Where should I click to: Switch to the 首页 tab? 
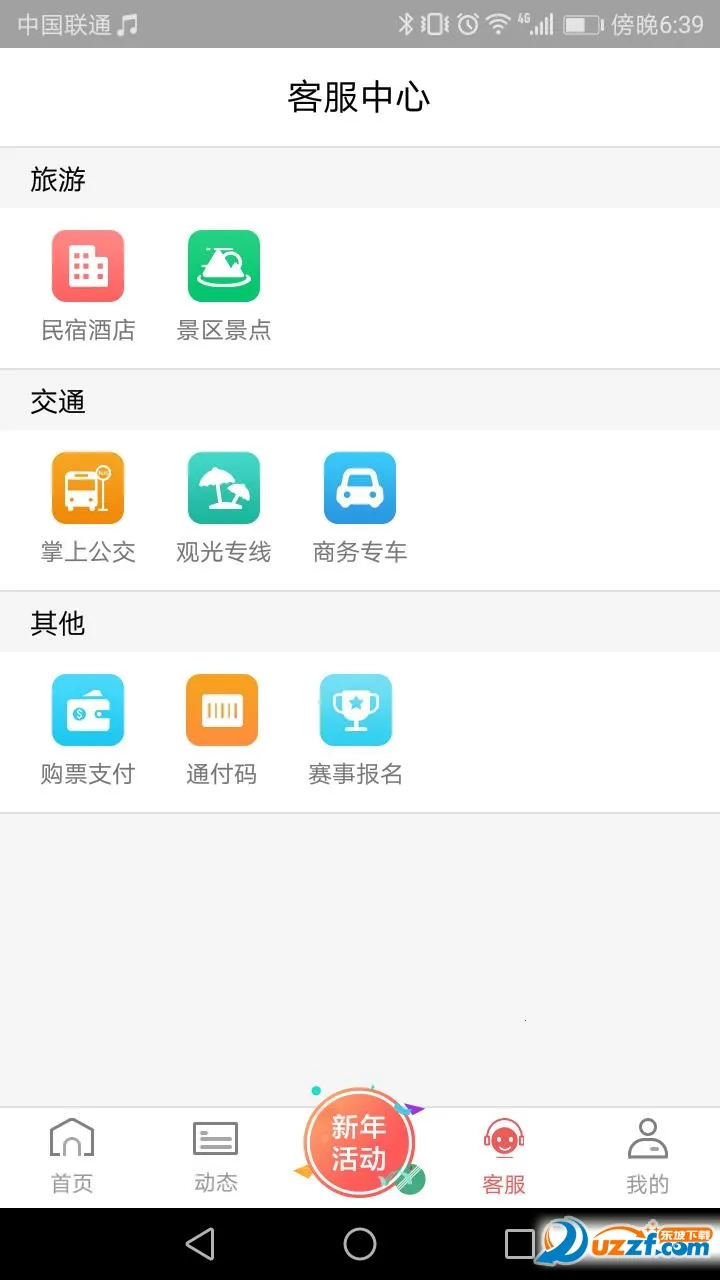tap(72, 1156)
